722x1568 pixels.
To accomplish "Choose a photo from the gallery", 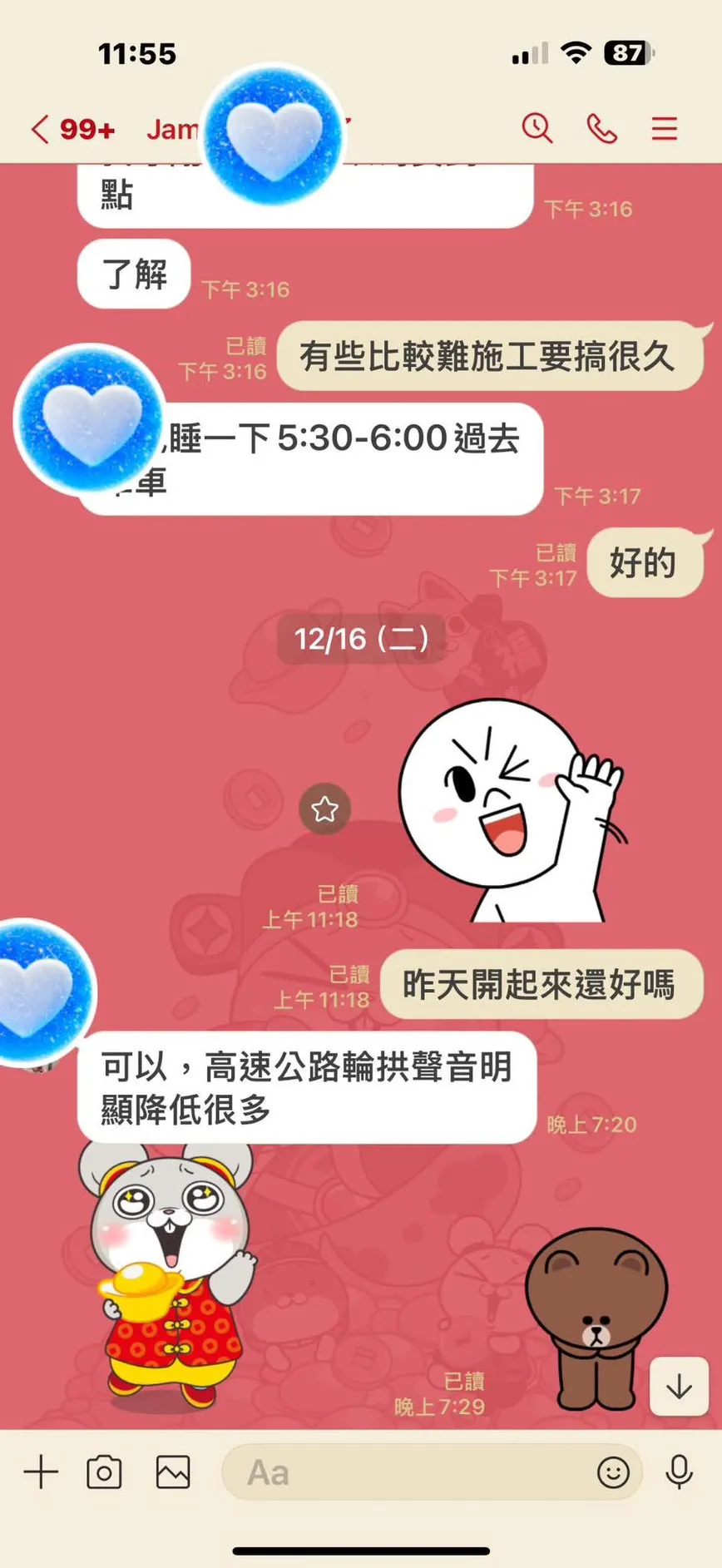I will point(173,1472).
